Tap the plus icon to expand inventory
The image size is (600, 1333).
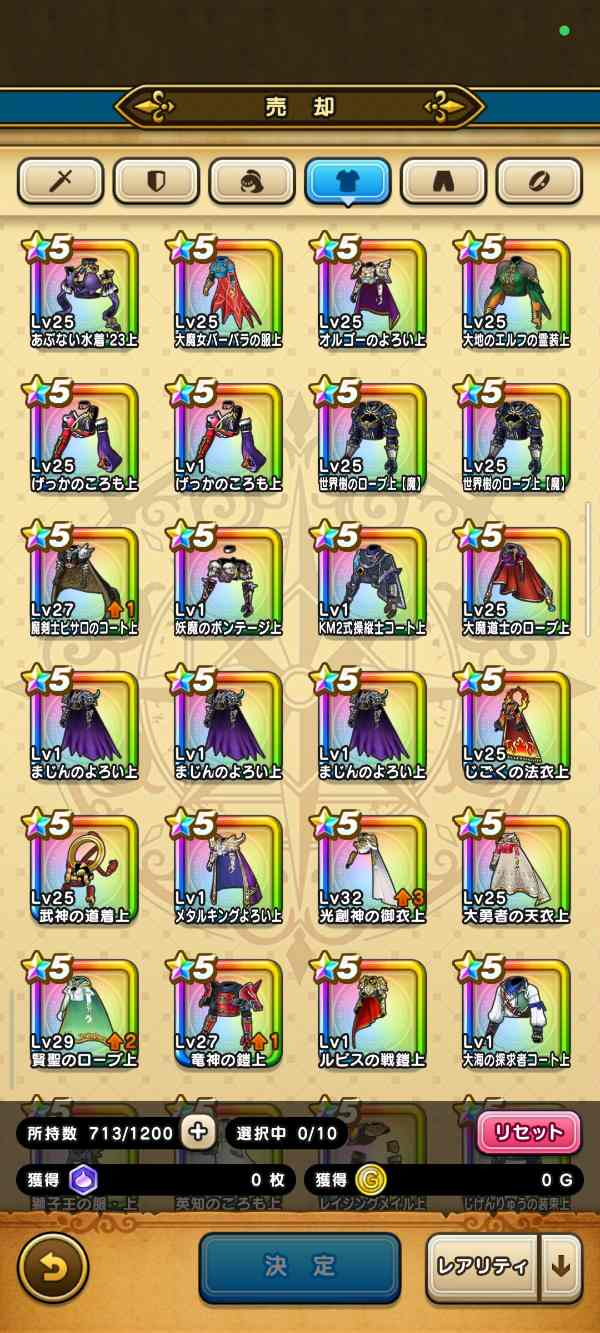click(x=198, y=1132)
